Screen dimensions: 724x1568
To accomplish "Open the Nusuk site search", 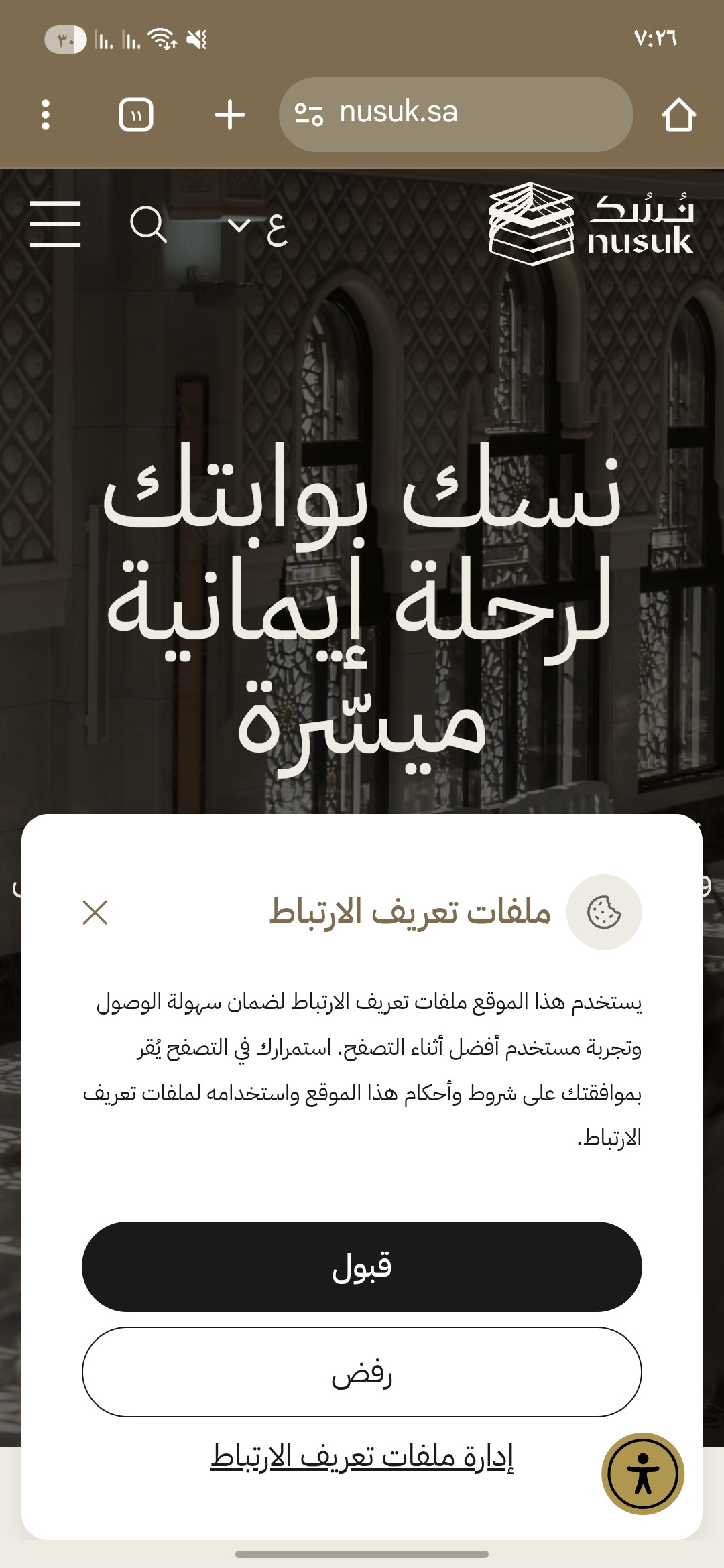I will 148,224.
